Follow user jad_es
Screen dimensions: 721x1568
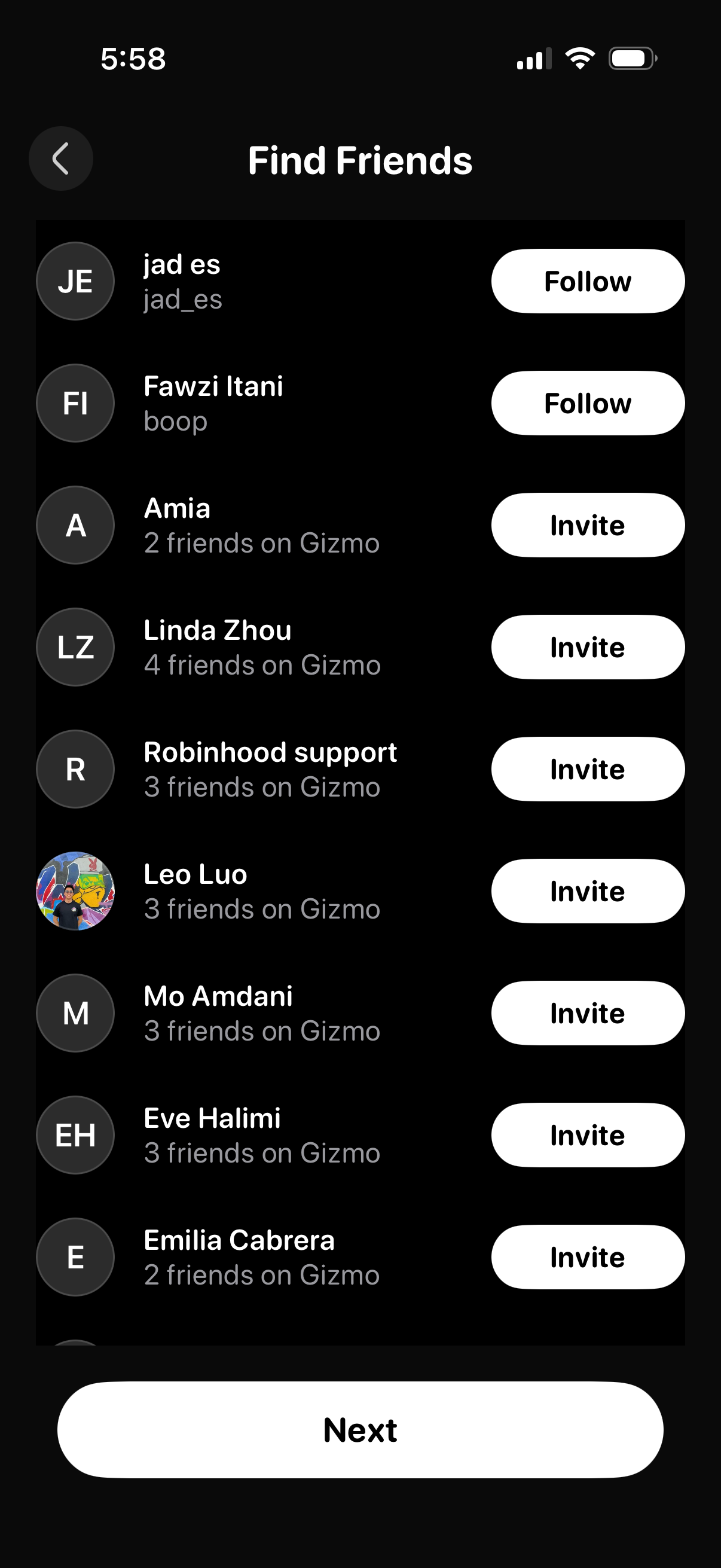(x=587, y=280)
